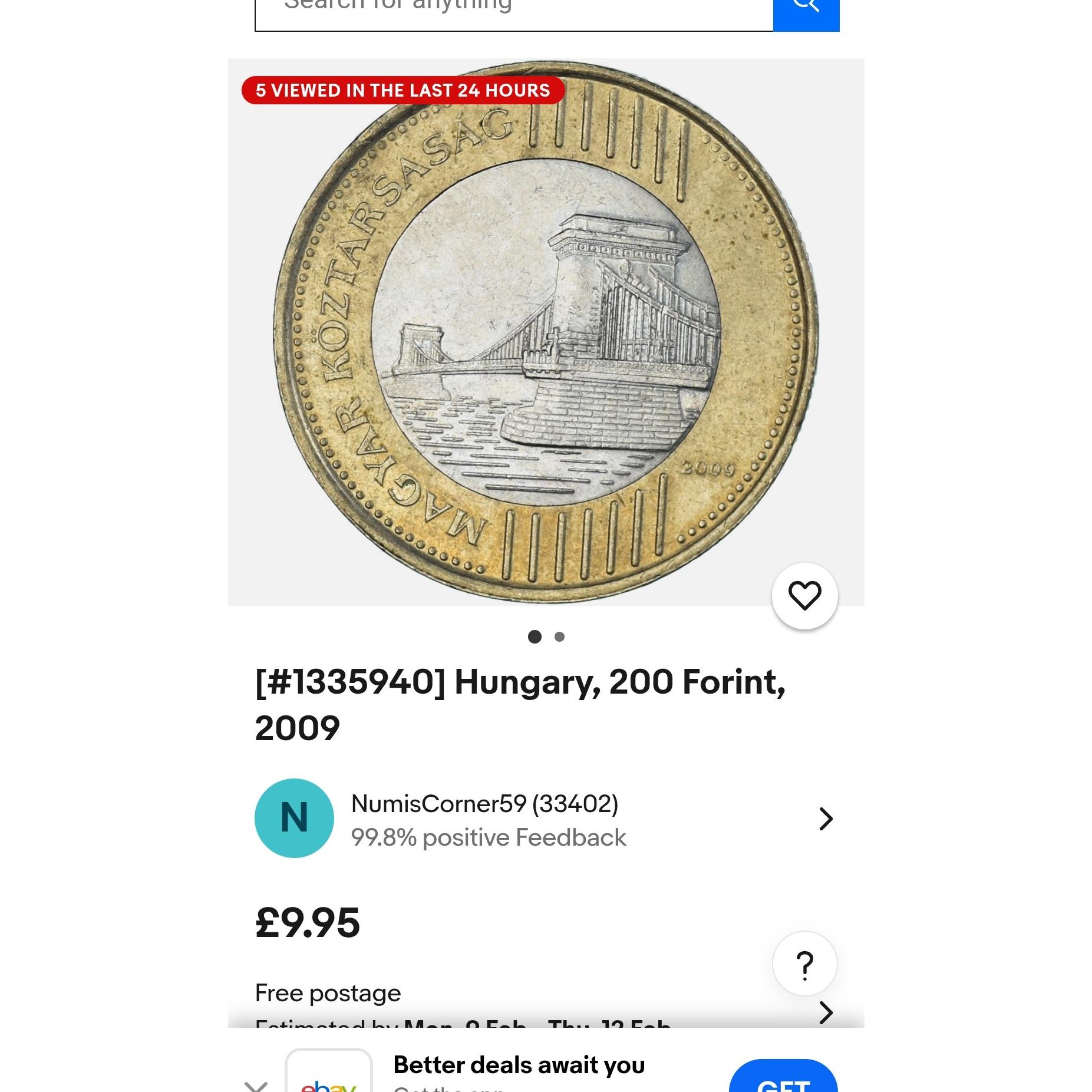Image resolution: width=1092 pixels, height=1092 pixels.
Task: Open the coin product image
Action: point(546,332)
